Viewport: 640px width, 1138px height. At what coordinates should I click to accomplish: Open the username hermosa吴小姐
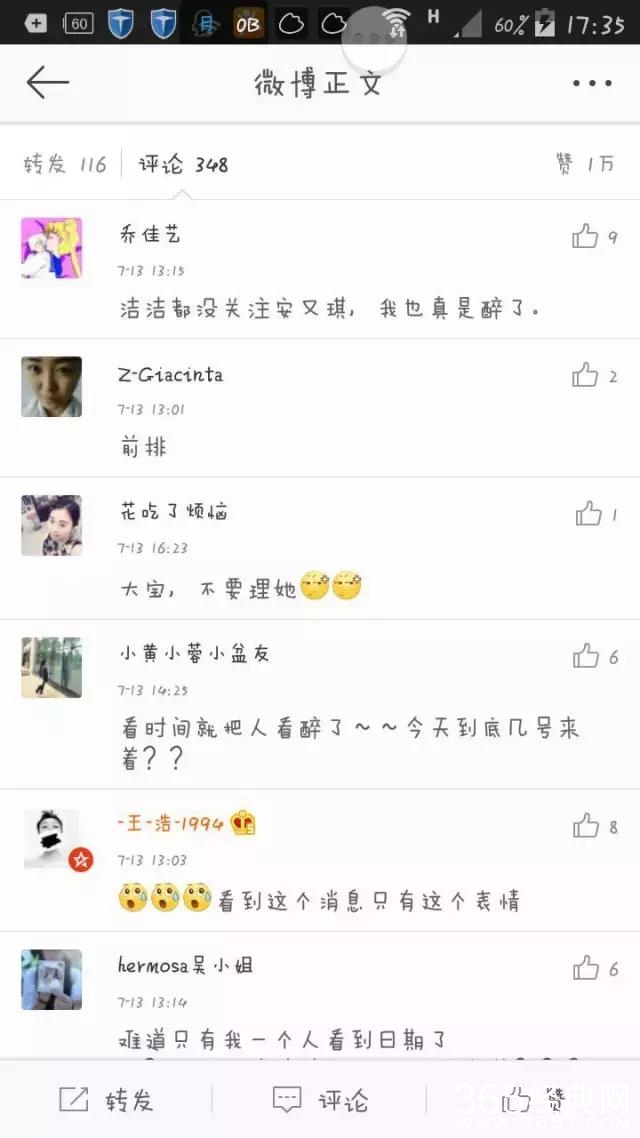185,966
